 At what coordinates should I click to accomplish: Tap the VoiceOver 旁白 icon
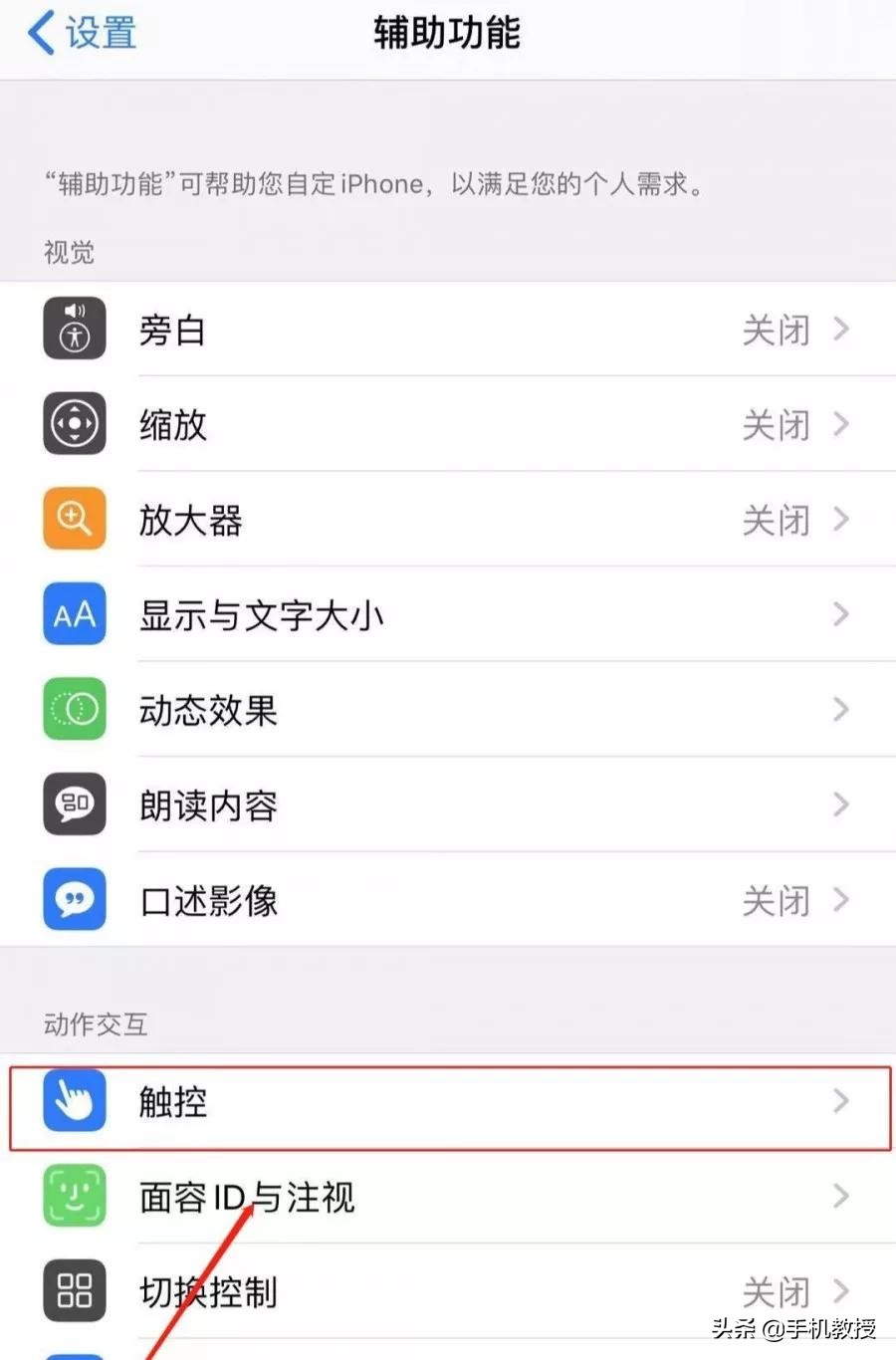coord(74,329)
